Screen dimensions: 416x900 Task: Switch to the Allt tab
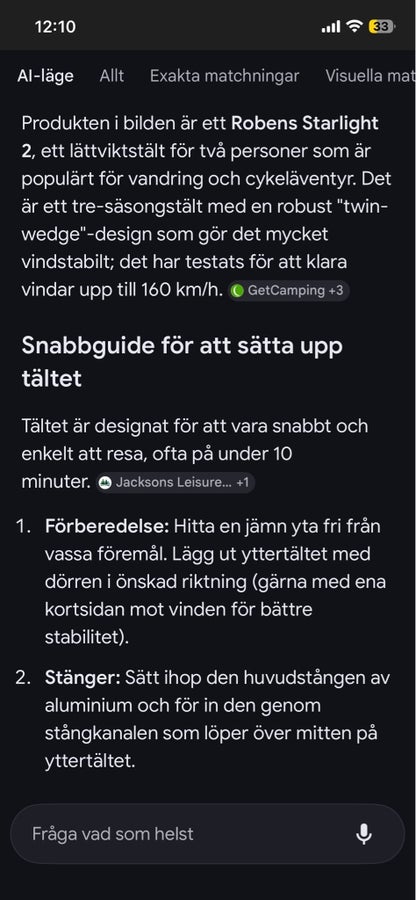pyautogui.click(x=111, y=76)
